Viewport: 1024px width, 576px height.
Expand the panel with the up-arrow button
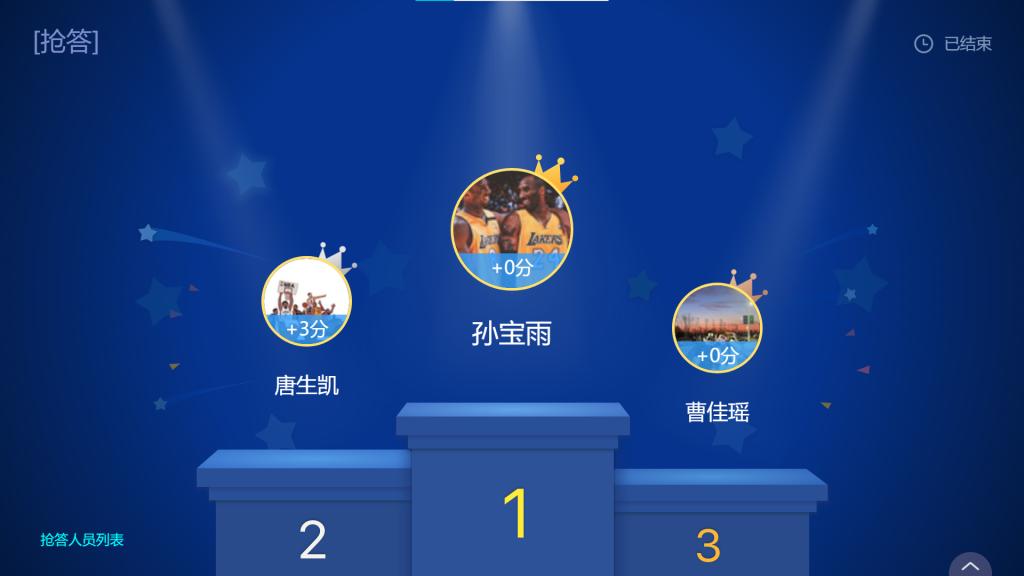(x=969, y=566)
